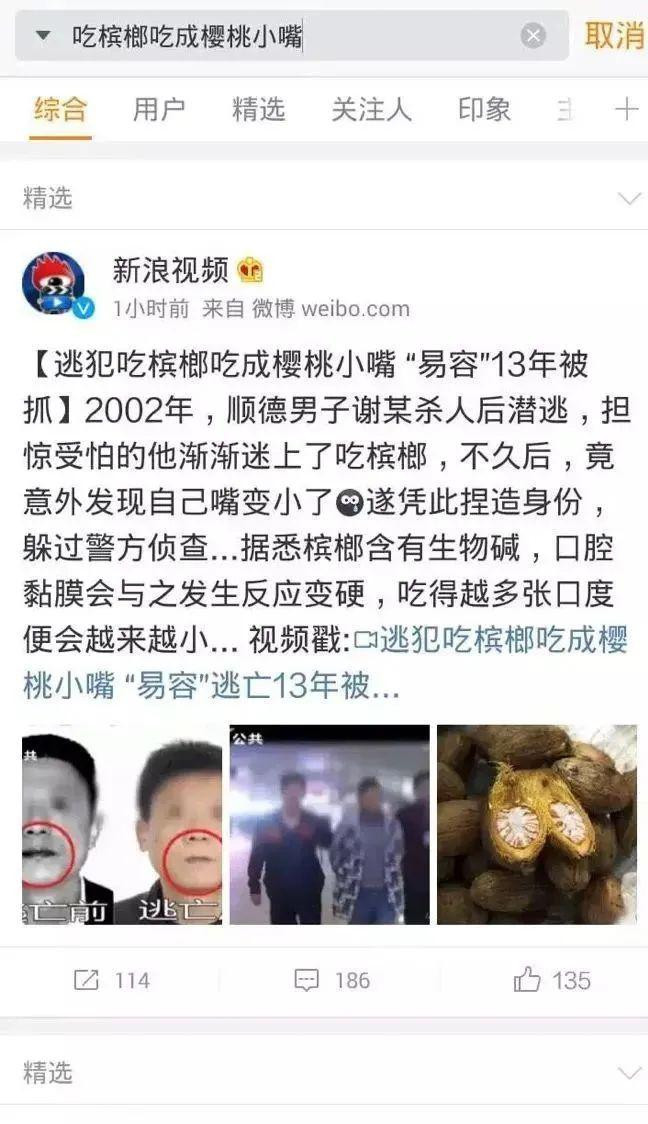View the betel nut photo
648x1124 pixels.
coord(537,824)
